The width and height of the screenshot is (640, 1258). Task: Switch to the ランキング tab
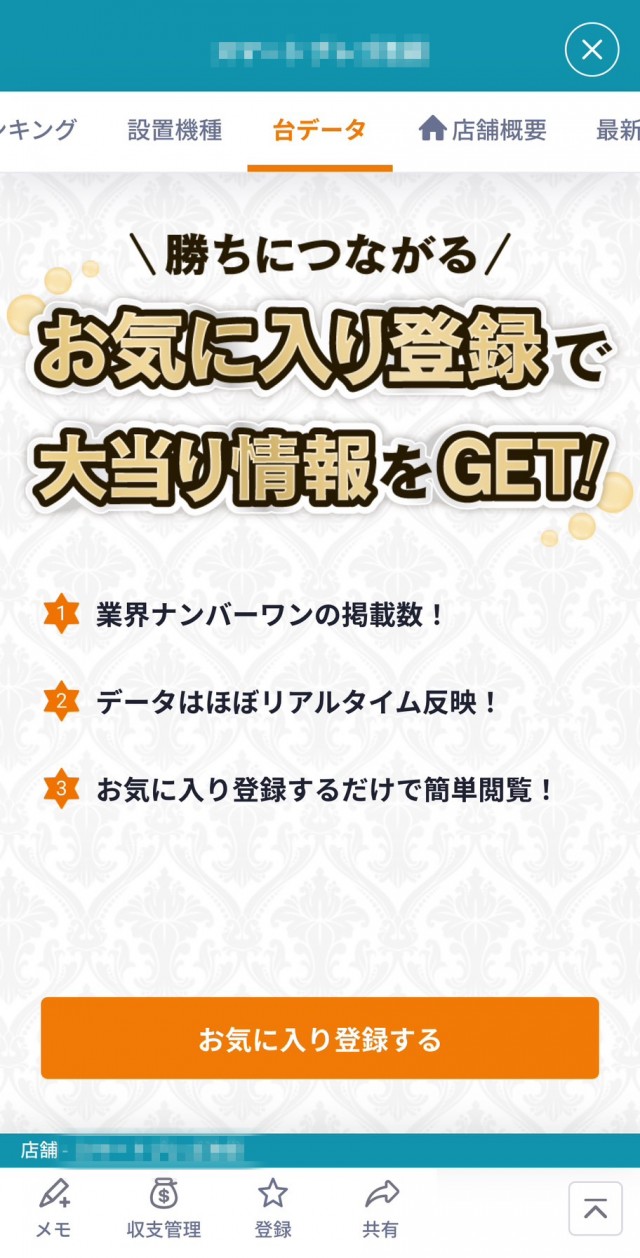(x=38, y=130)
